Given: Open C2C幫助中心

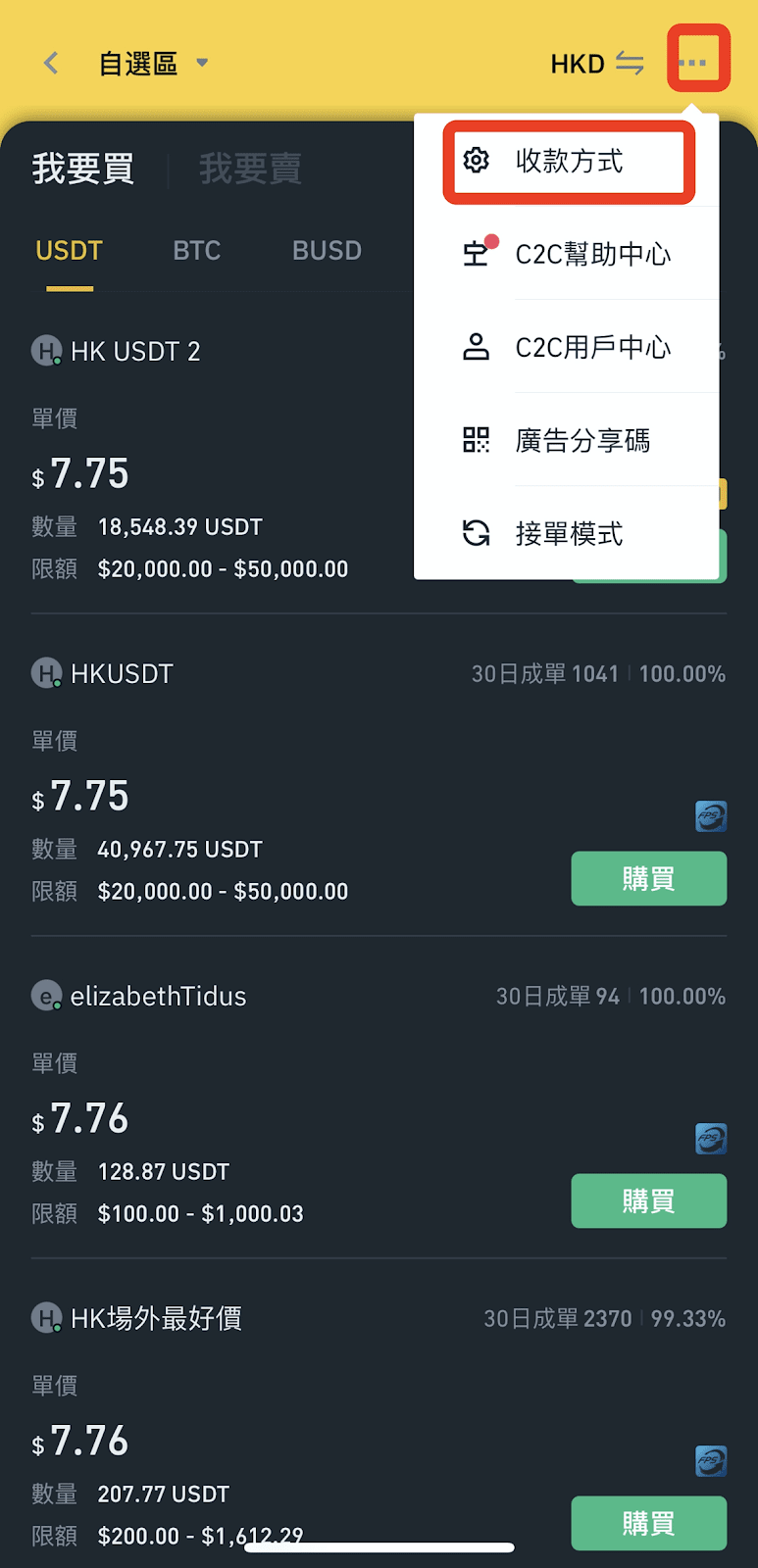Looking at the screenshot, I should 567,254.
